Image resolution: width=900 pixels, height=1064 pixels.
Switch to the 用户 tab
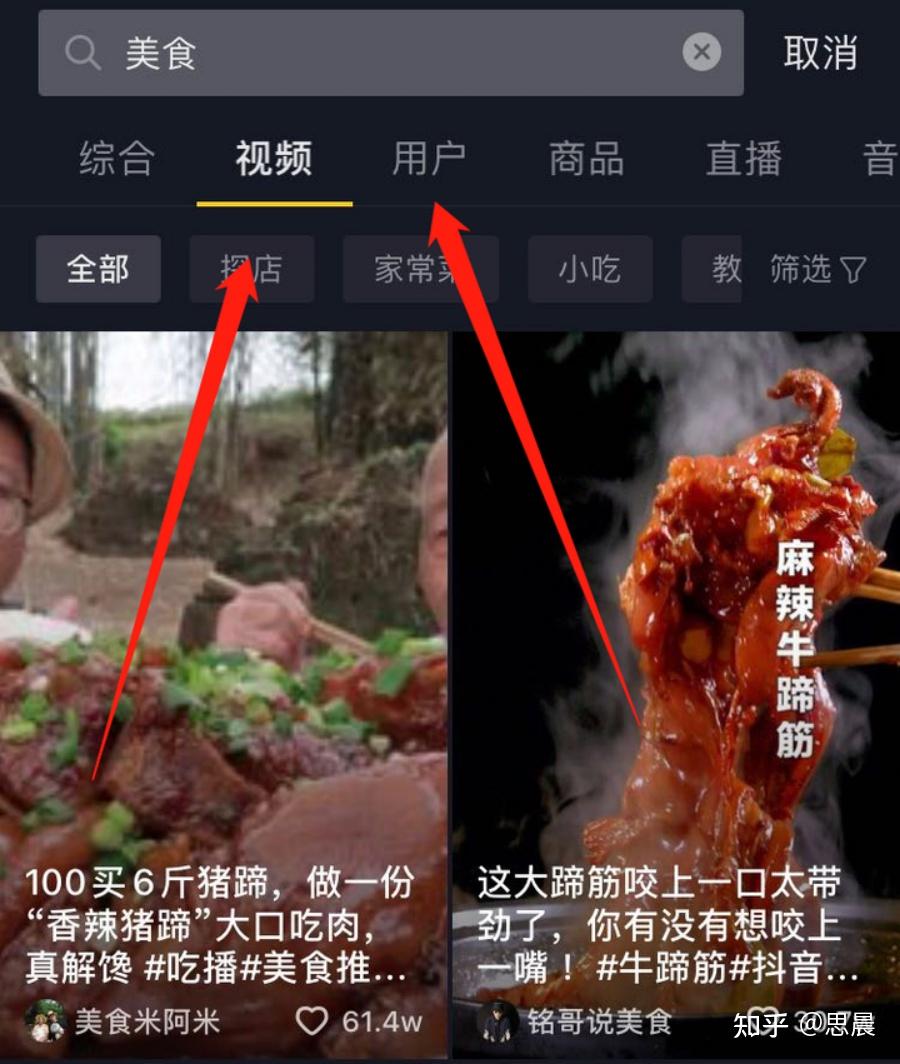point(429,159)
